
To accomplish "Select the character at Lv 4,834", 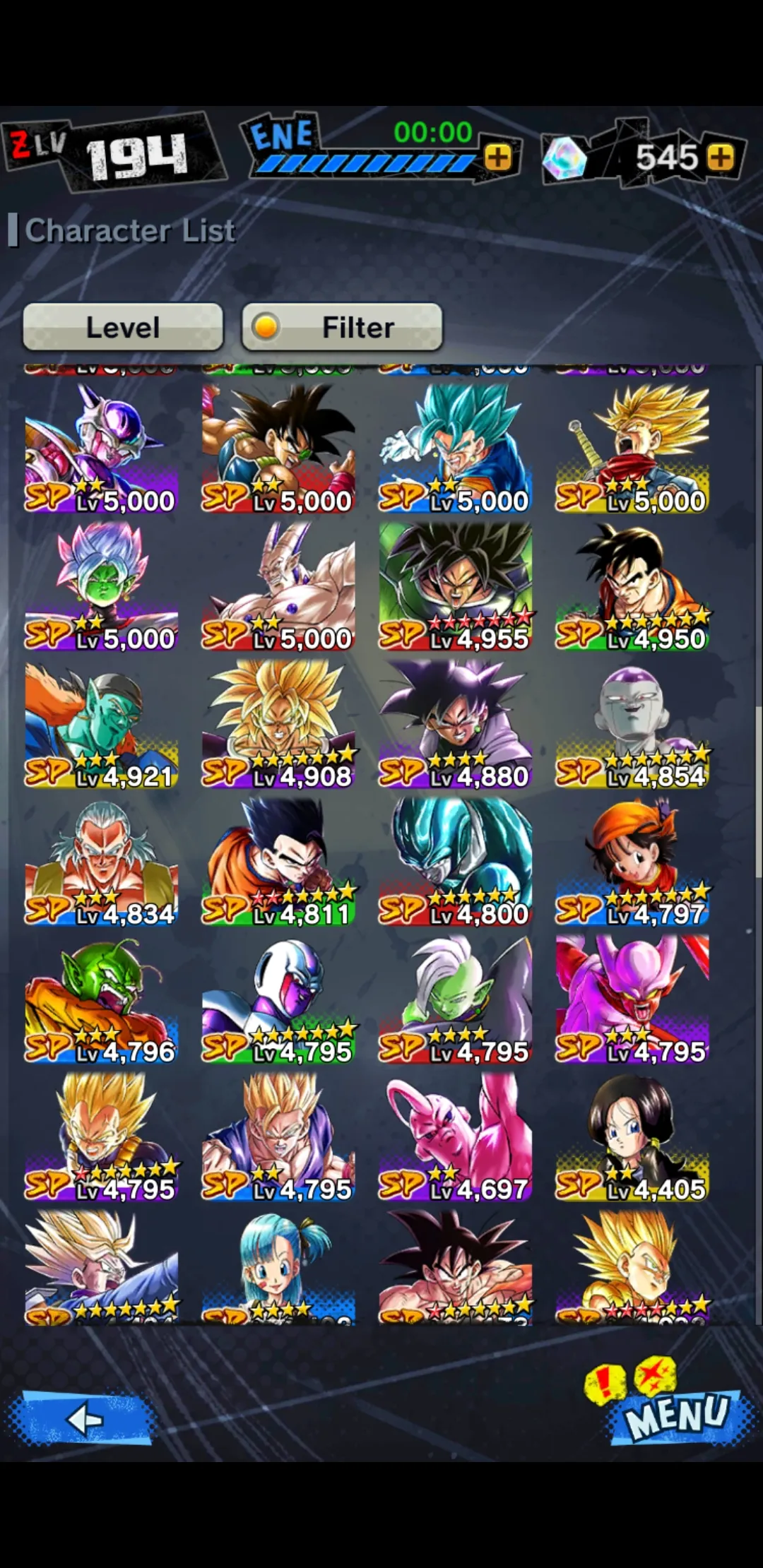I will coord(101,862).
